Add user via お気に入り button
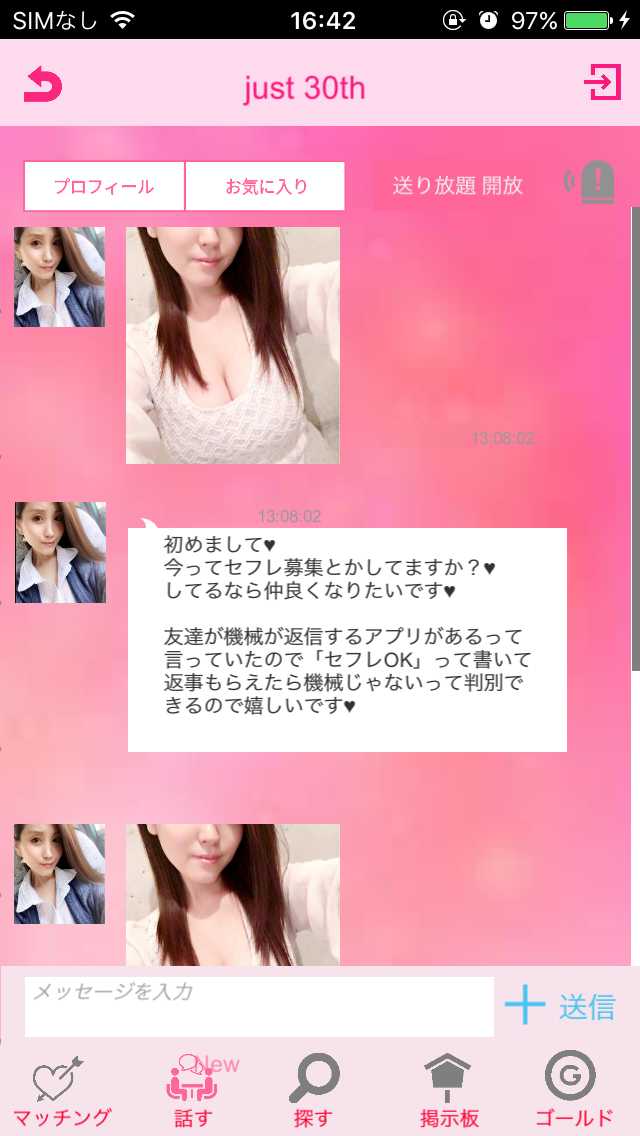The height and width of the screenshot is (1136, 640). (x=265, y=186)
